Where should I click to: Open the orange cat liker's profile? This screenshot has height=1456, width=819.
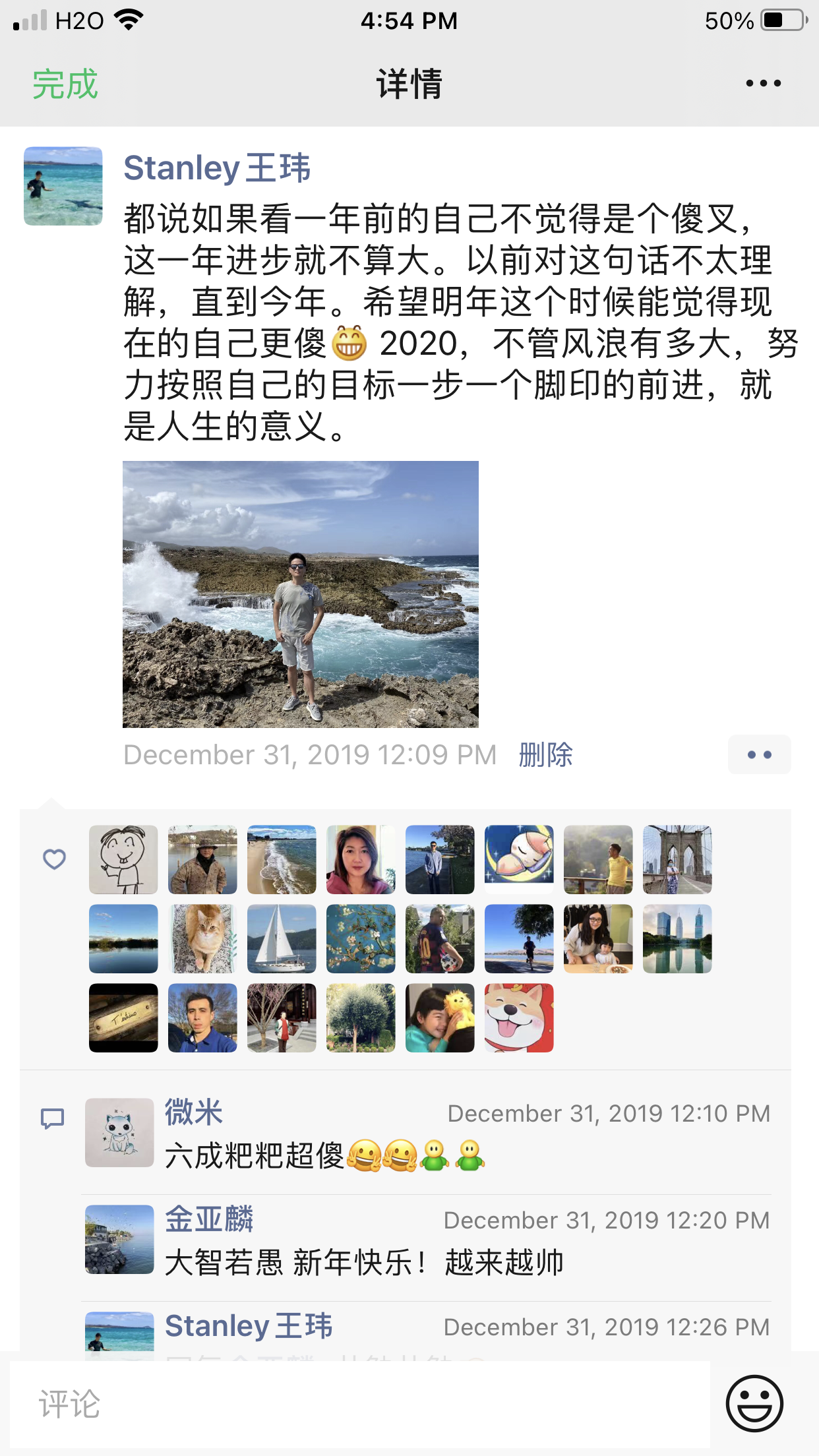(202, 938)
